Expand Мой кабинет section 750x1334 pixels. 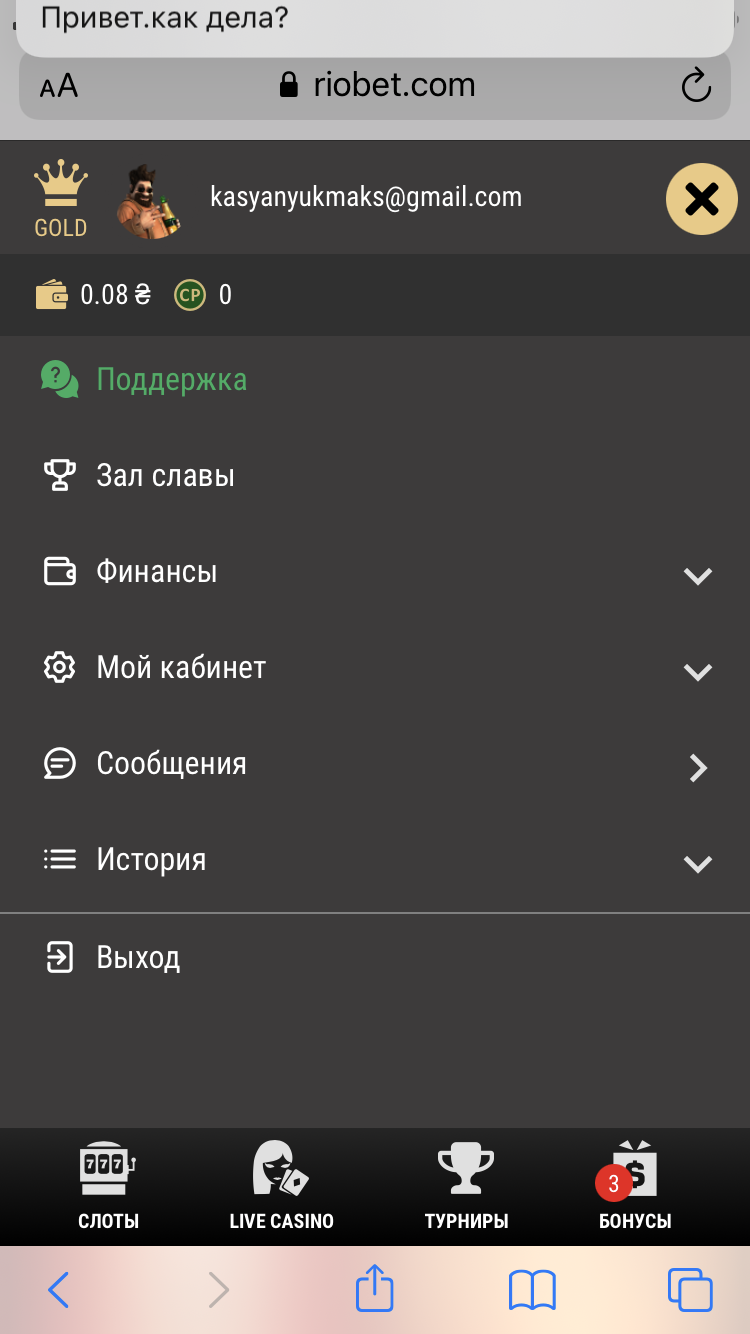[375, 668]
